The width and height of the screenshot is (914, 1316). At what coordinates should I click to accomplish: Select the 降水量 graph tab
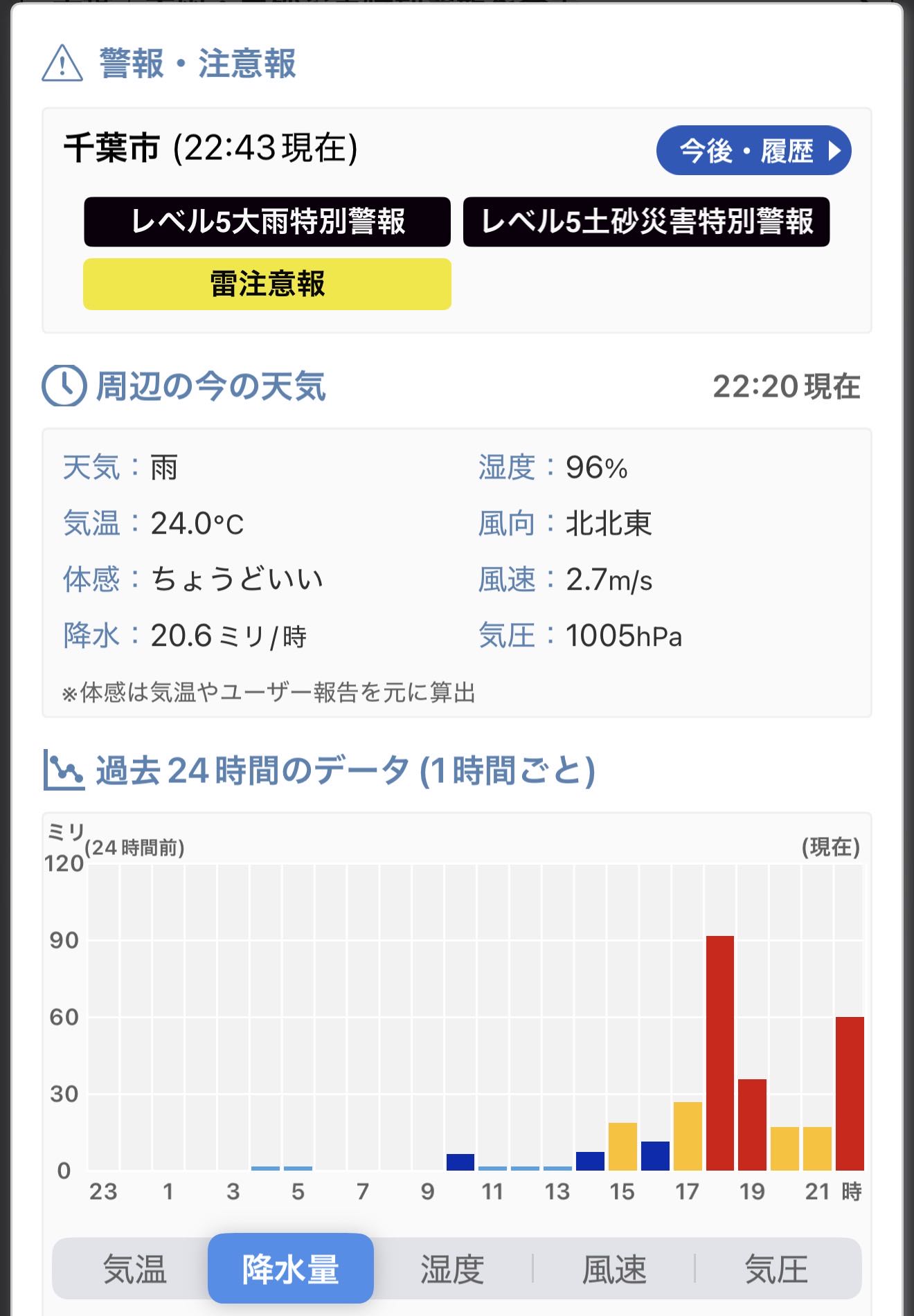pos(291,1268)
